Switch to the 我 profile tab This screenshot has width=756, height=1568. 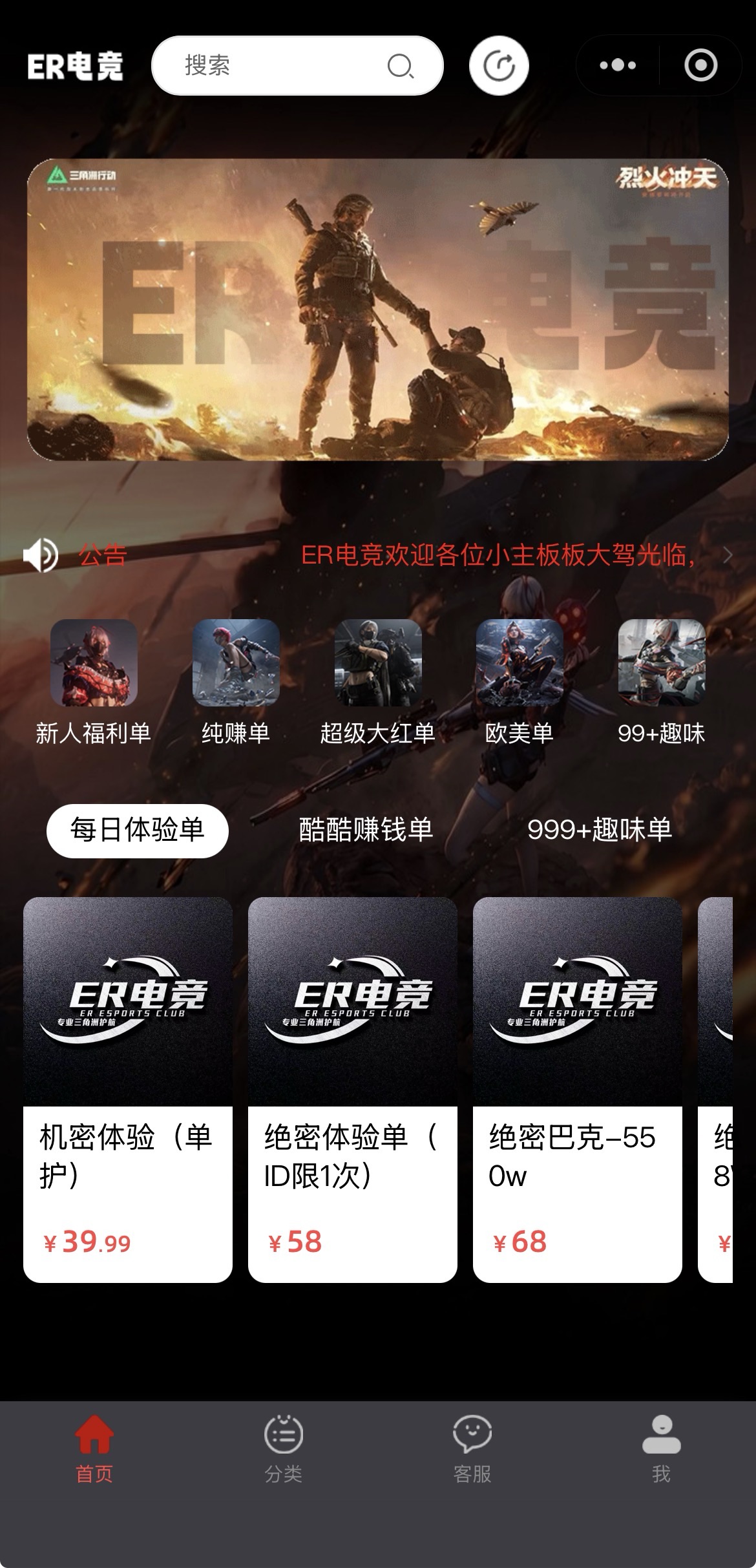coord(661,1449)
